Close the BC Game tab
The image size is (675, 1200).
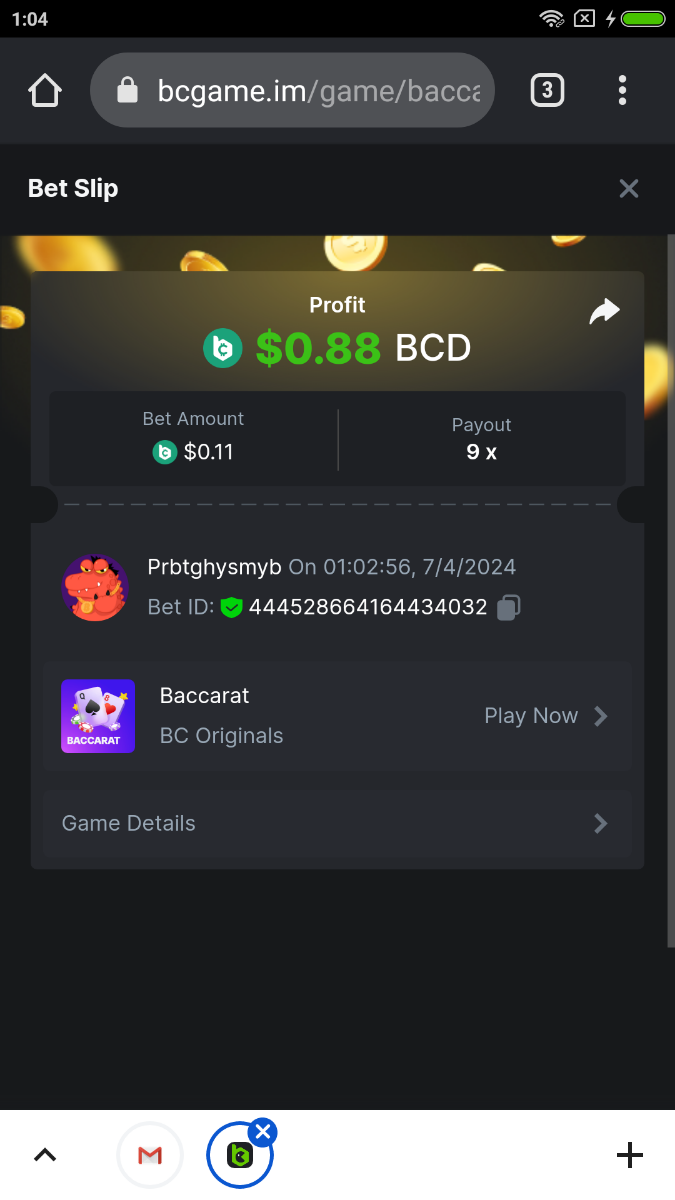pyautogui.click(x=262, y=1132)
